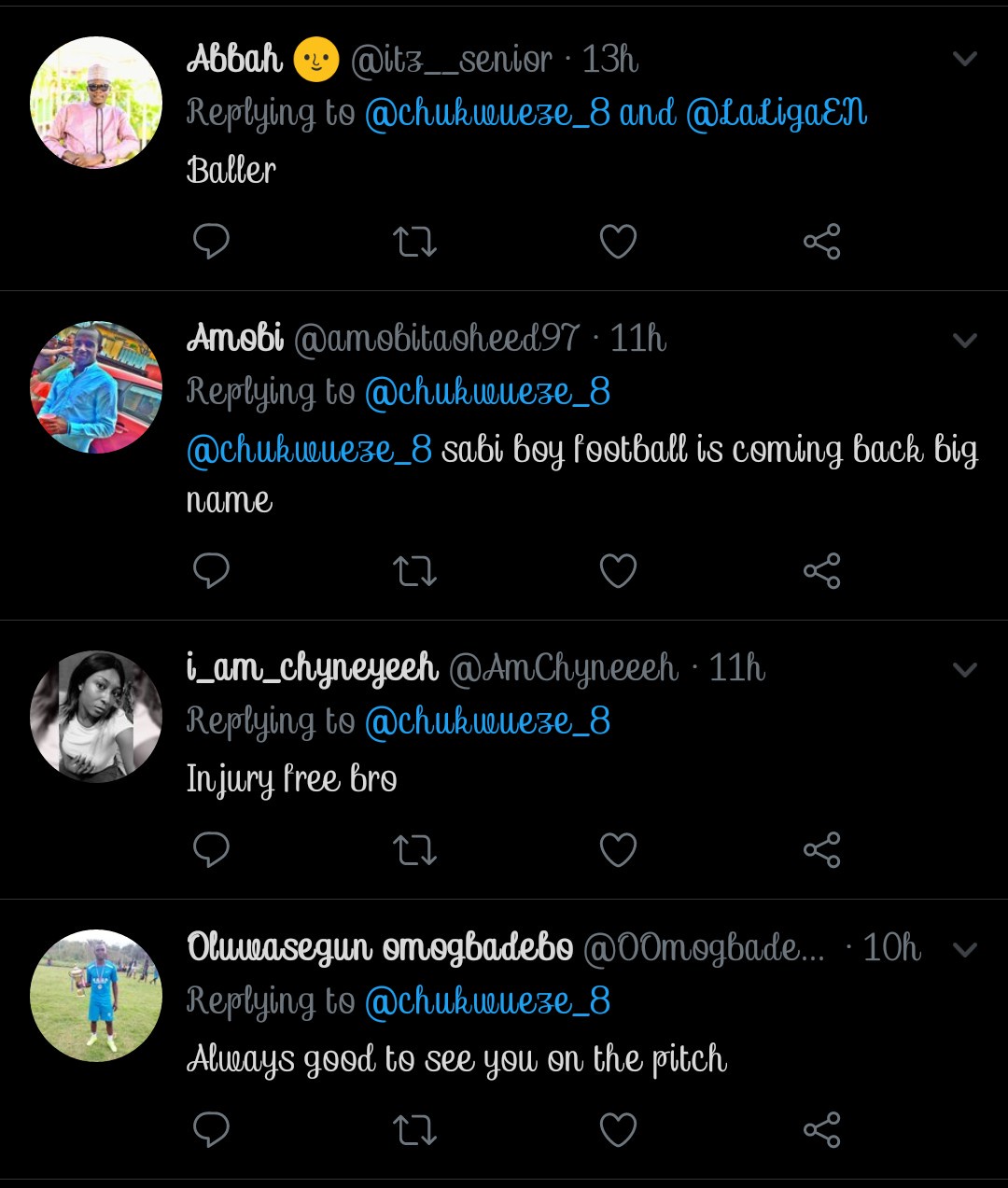
Task: View Amobi's profile photo
Action: [96, 387]
